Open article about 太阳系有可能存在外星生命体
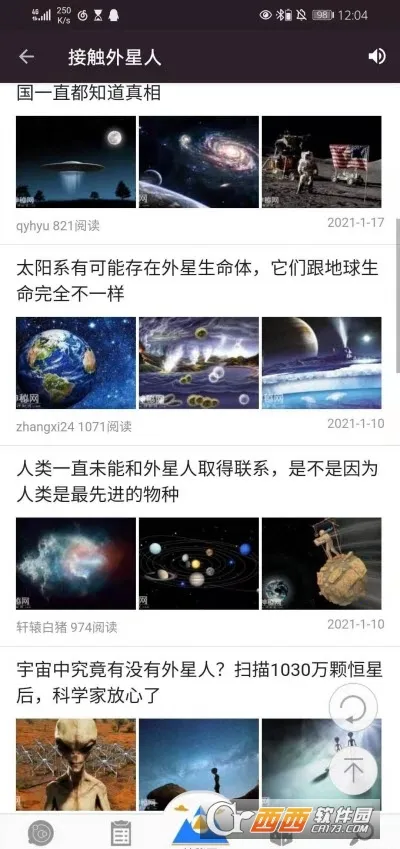Image resolution: width=400 pixels, height=849 pixels. click(198, 281)
